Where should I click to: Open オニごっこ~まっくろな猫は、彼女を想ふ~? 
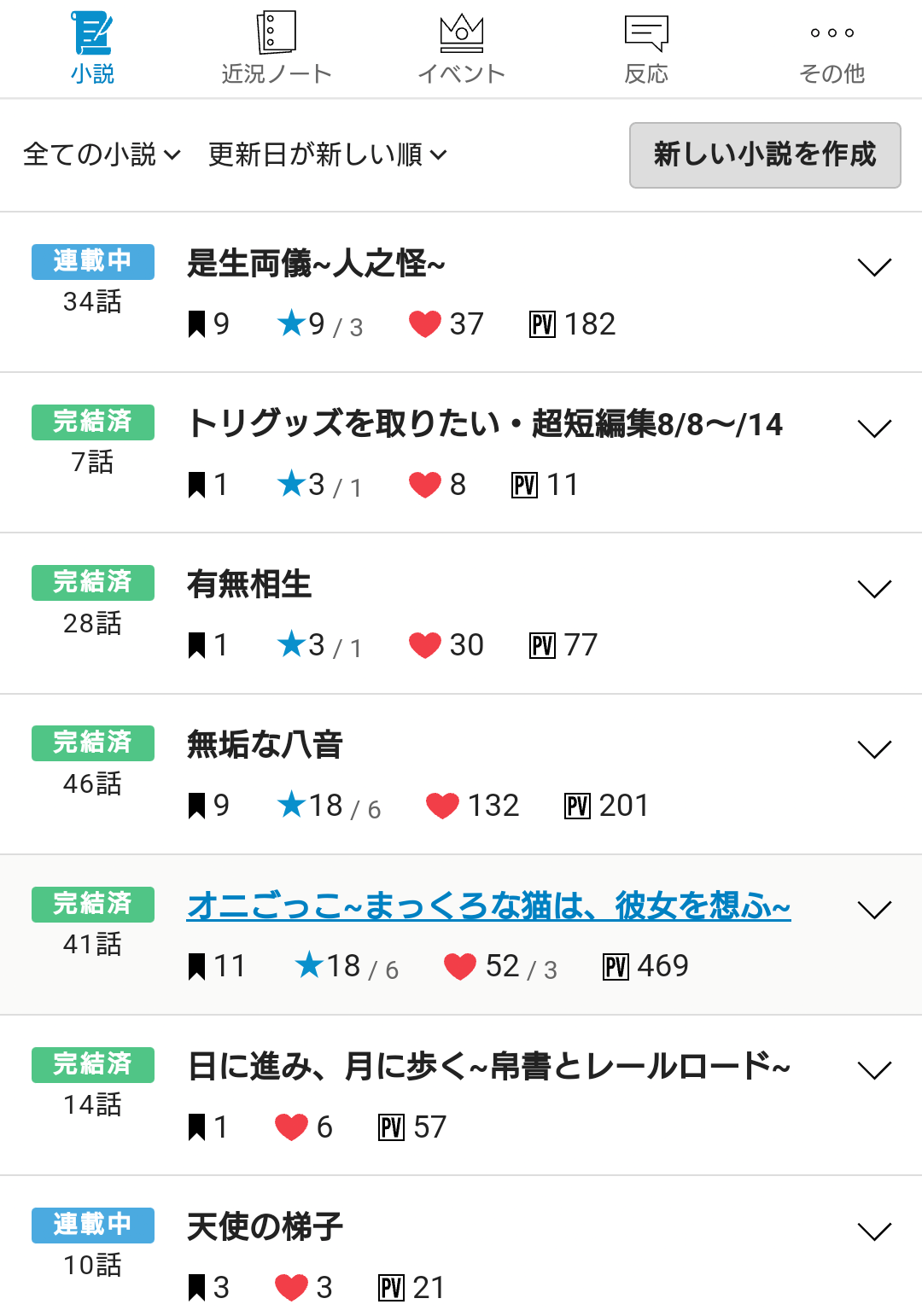point(488,905)
